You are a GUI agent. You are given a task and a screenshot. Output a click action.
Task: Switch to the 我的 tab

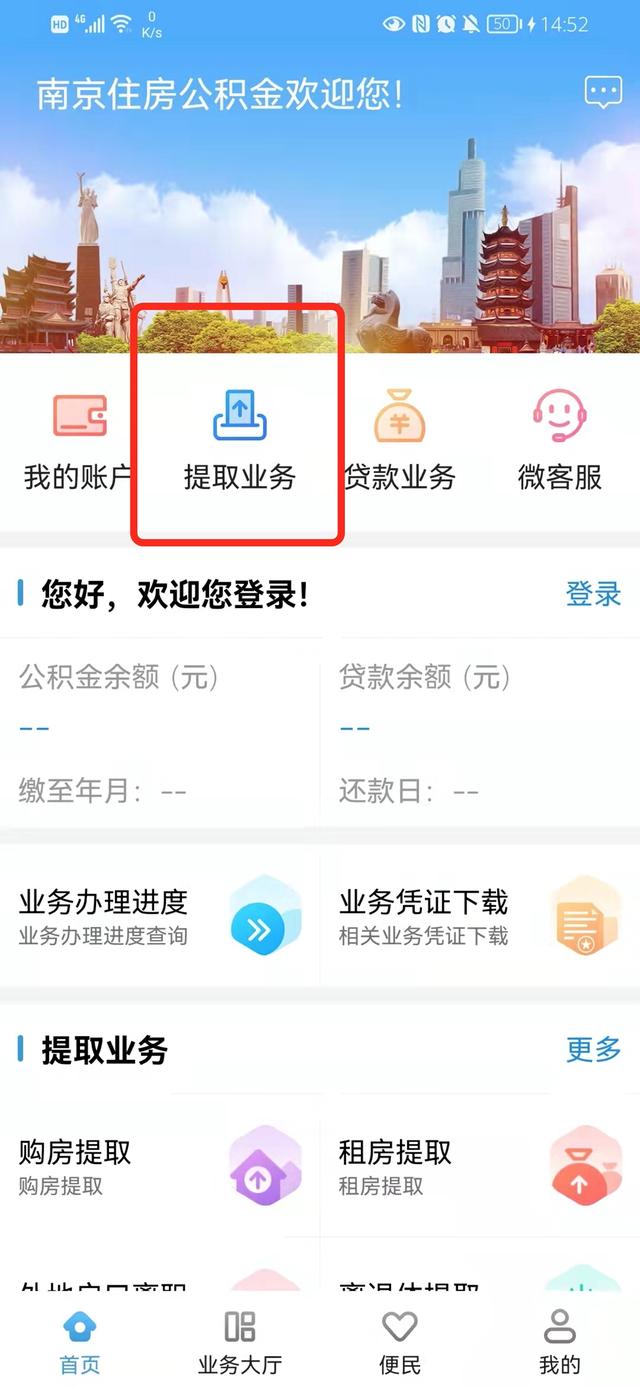[x=559, y=1343]
